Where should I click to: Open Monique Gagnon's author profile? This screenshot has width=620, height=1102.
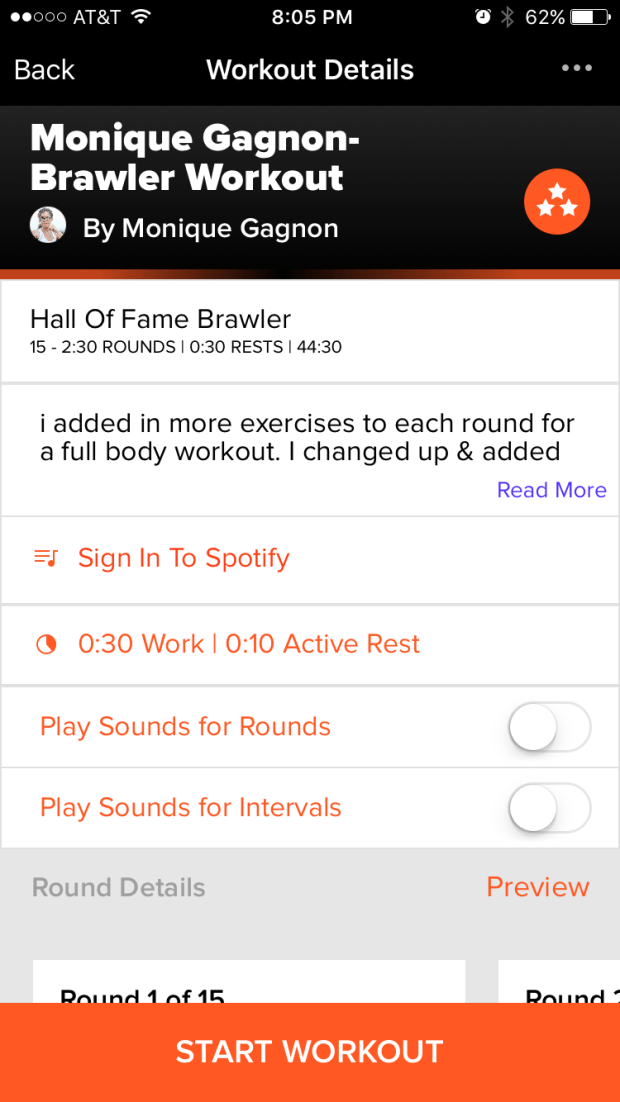[x=210, y=228]
